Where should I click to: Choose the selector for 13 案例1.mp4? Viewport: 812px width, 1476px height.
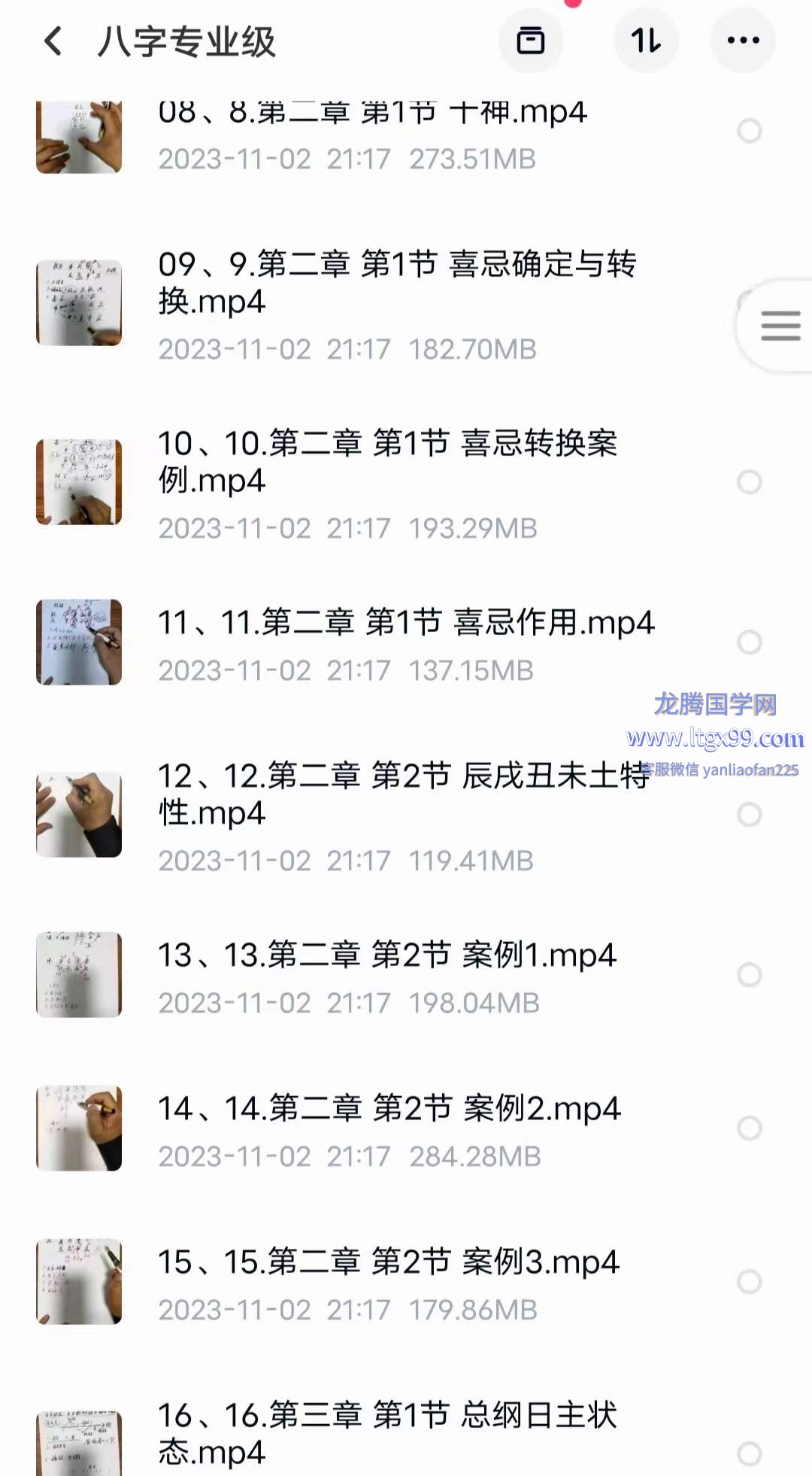coord(749,975)
